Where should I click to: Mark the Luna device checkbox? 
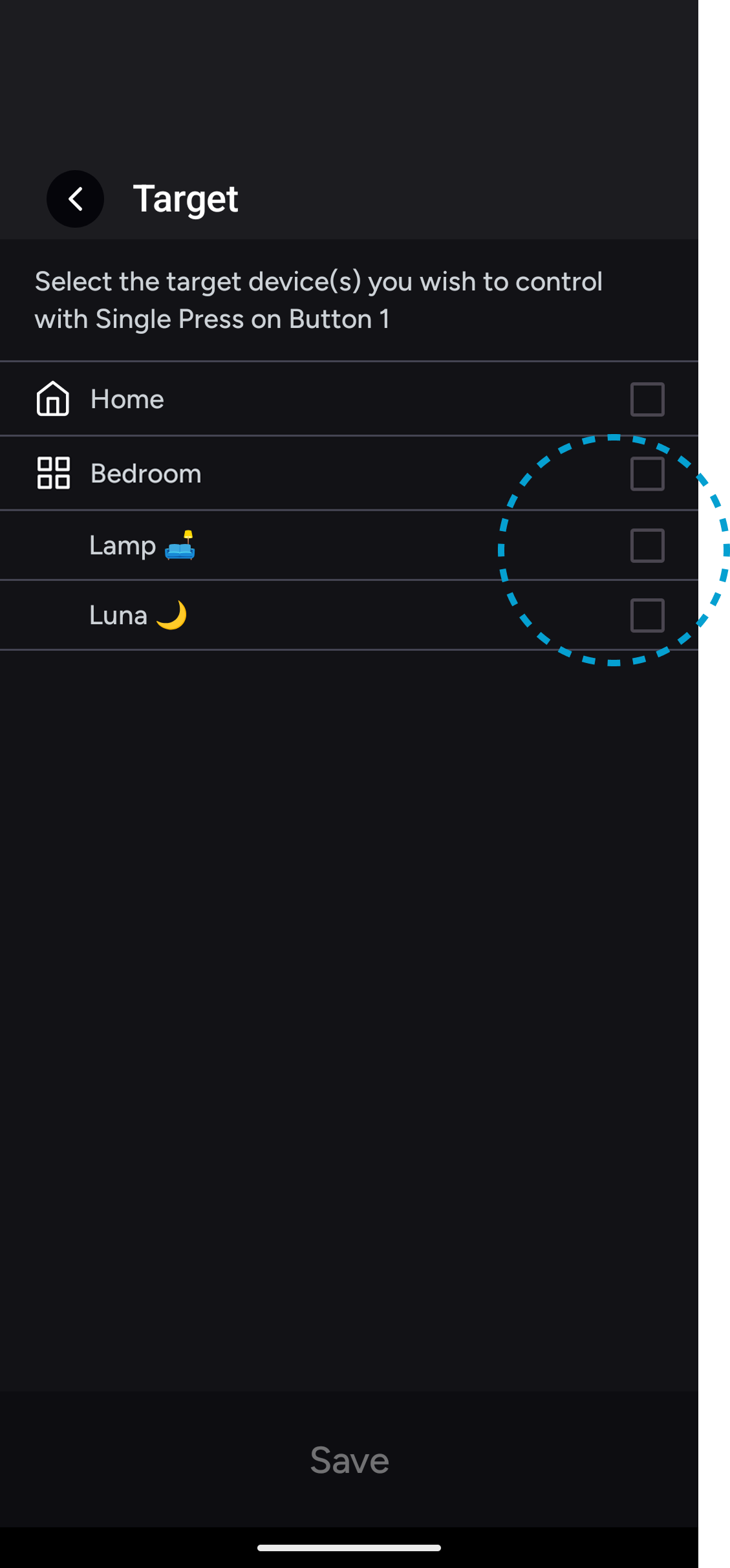coord(647,615)
